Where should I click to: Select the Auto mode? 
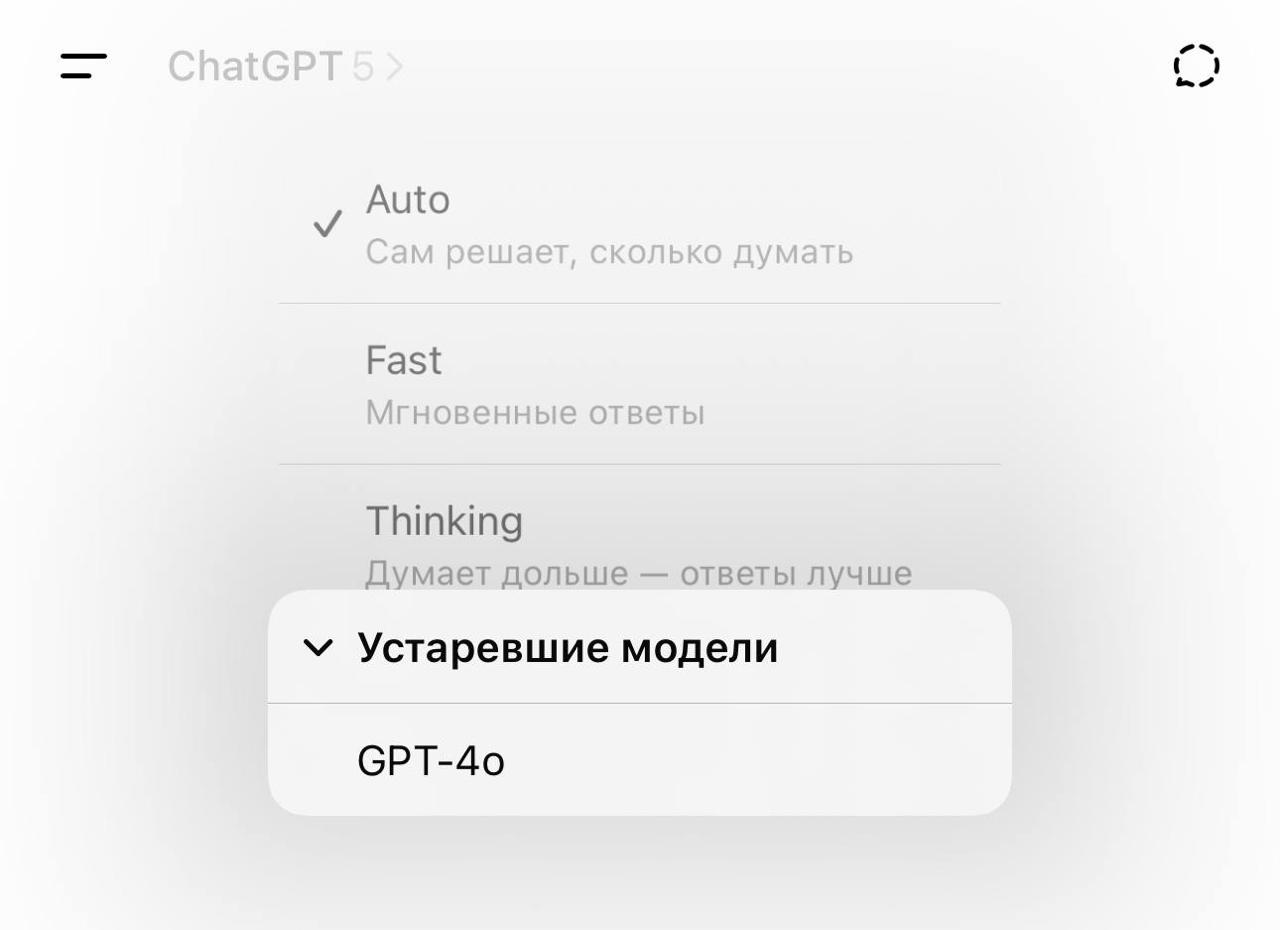pos(608,225)
